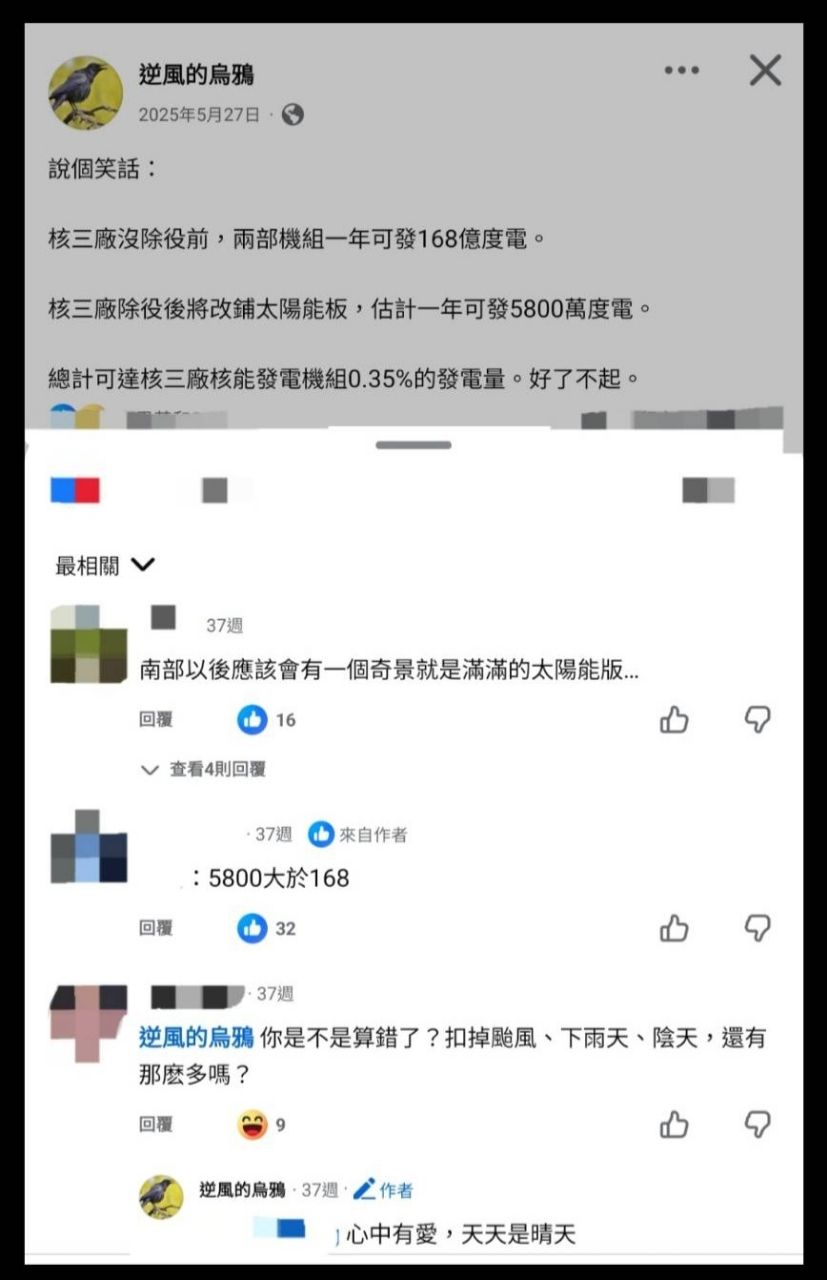Close the post with the X button
Viewport: 827px width, 1280px height.
coord(765,71)
